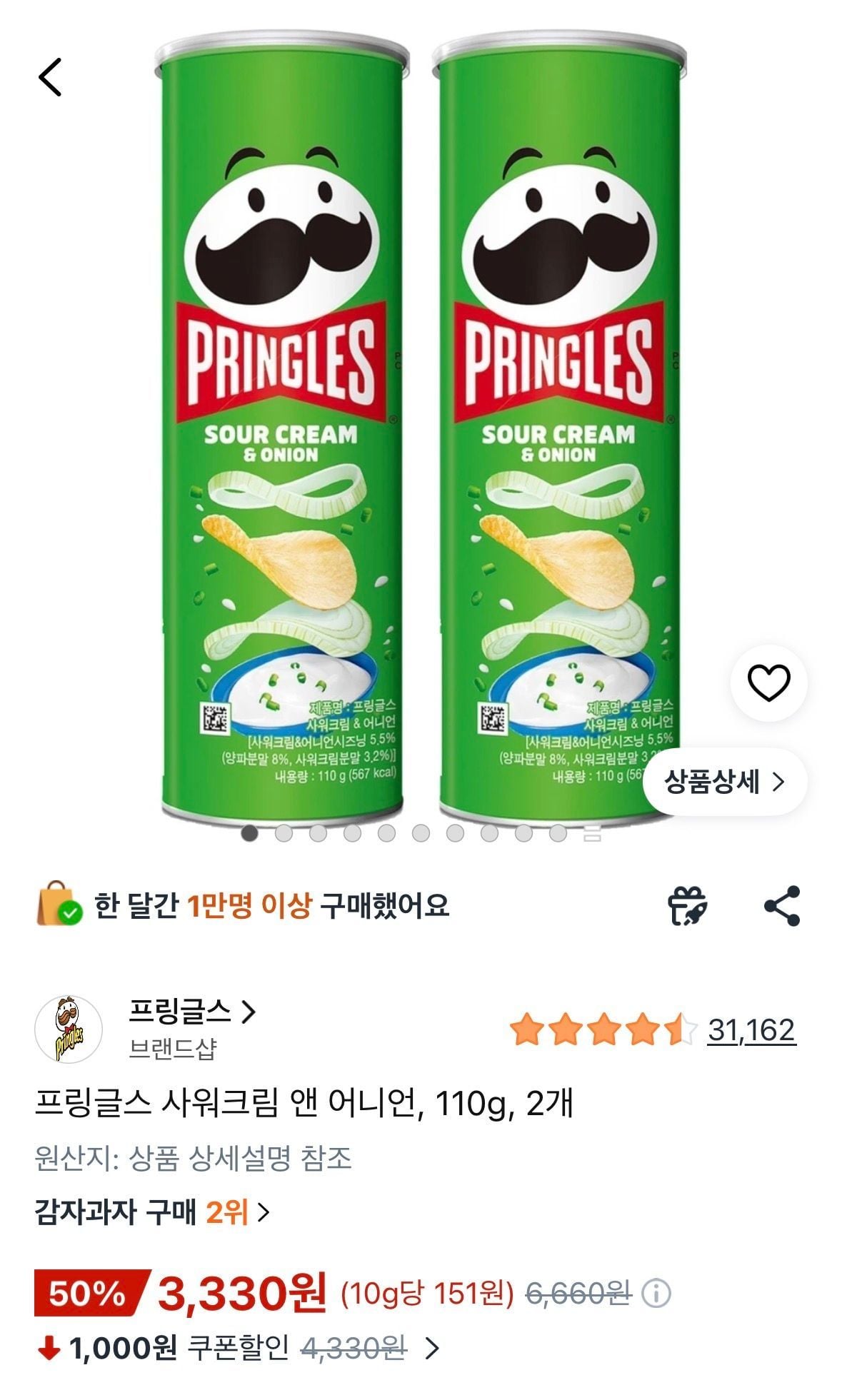Screen dimensions: 842x1400
Task: Open 감자과자 구매 2위 ranking
Action: 152,1212
